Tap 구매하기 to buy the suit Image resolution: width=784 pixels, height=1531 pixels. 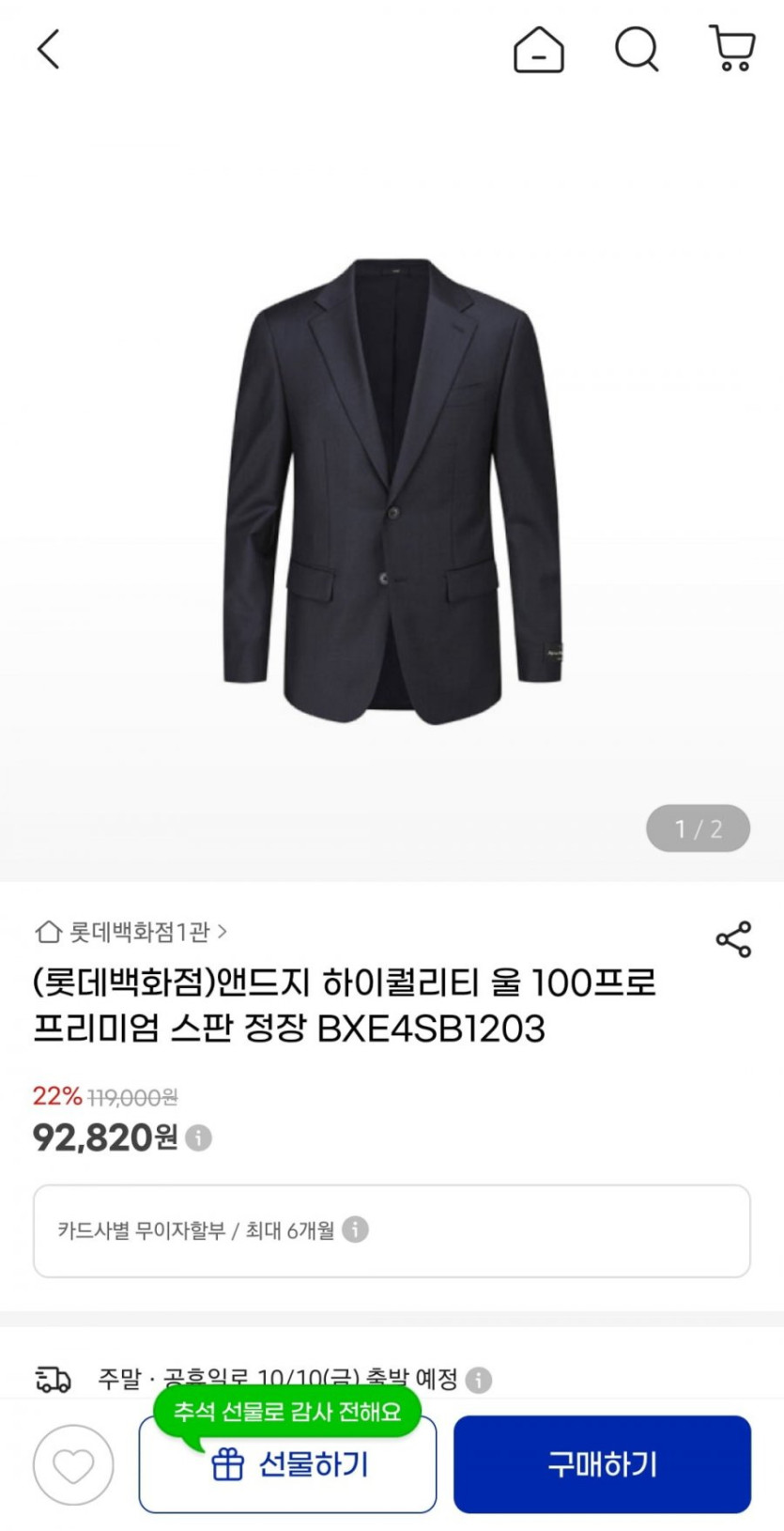click(x=602, y=1464)
